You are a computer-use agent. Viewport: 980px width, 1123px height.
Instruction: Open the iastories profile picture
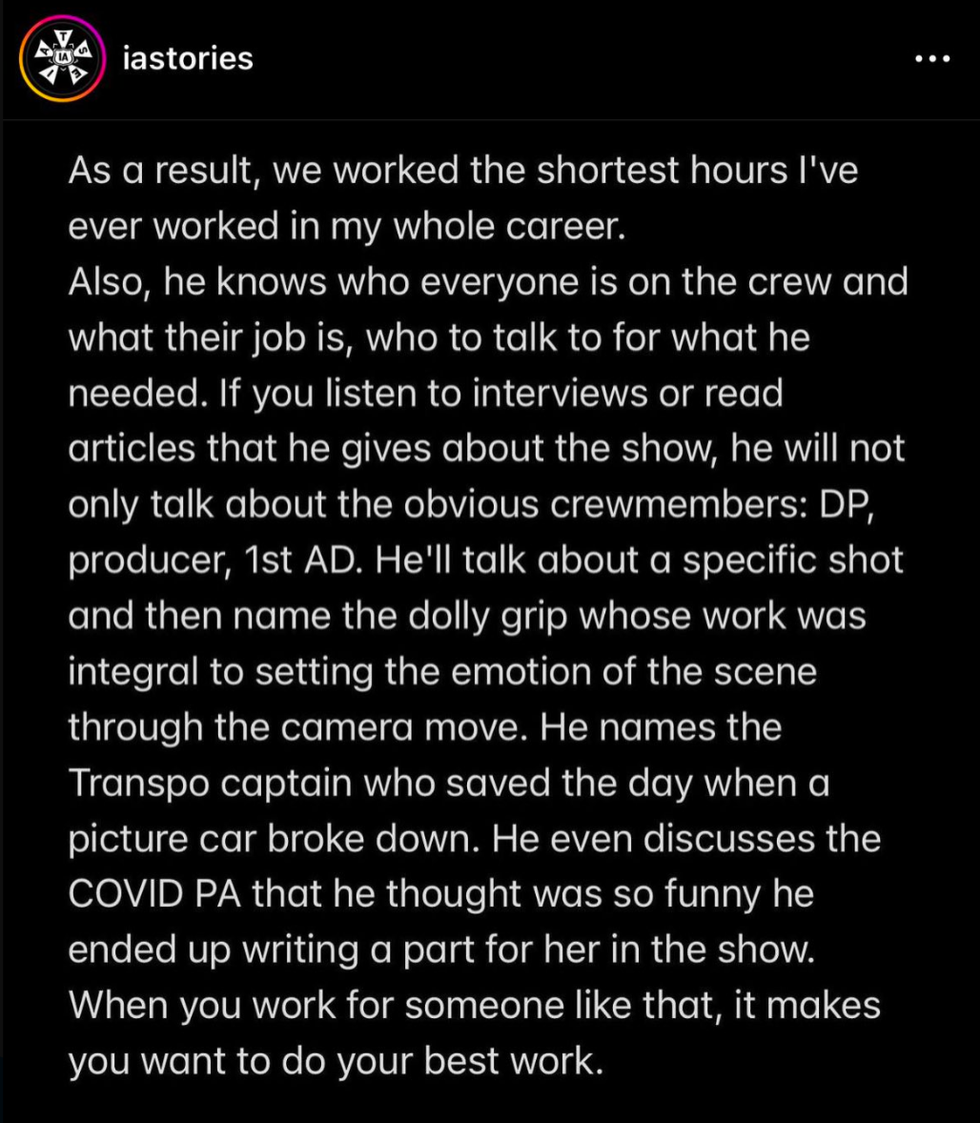point(62,59)
